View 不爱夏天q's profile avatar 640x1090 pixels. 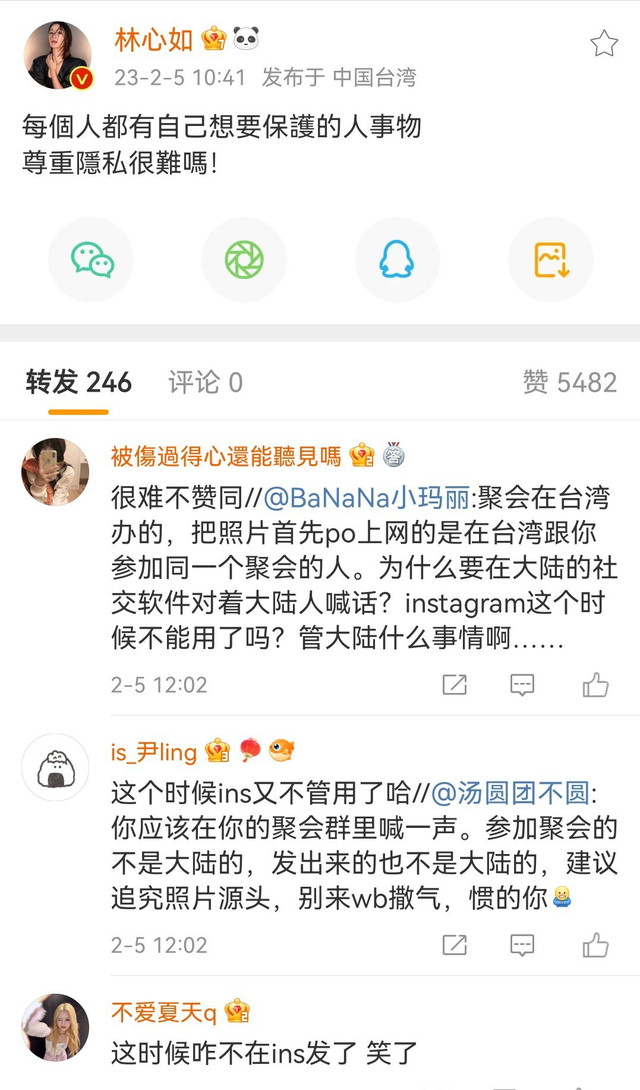(x=55, y=1028)
